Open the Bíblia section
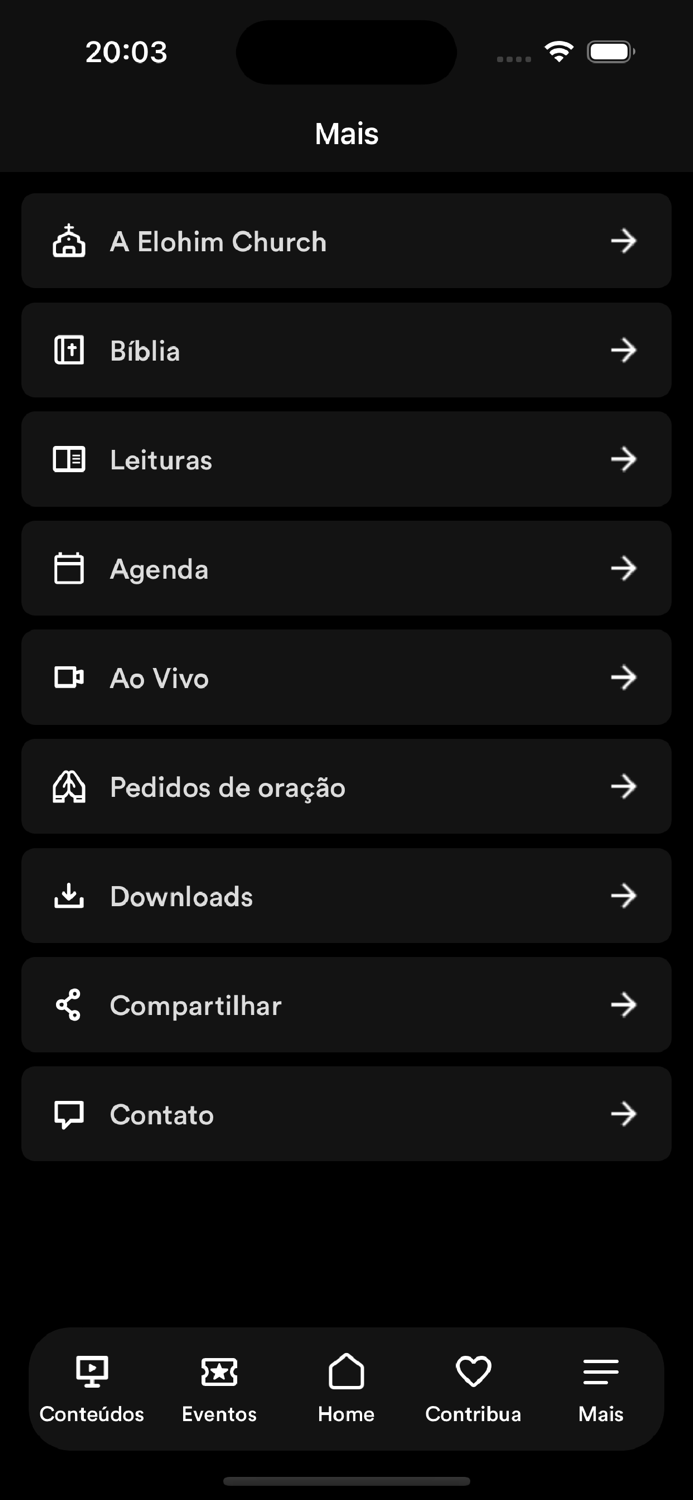This screenshot has width=693, height=1500. coord(346,350)
